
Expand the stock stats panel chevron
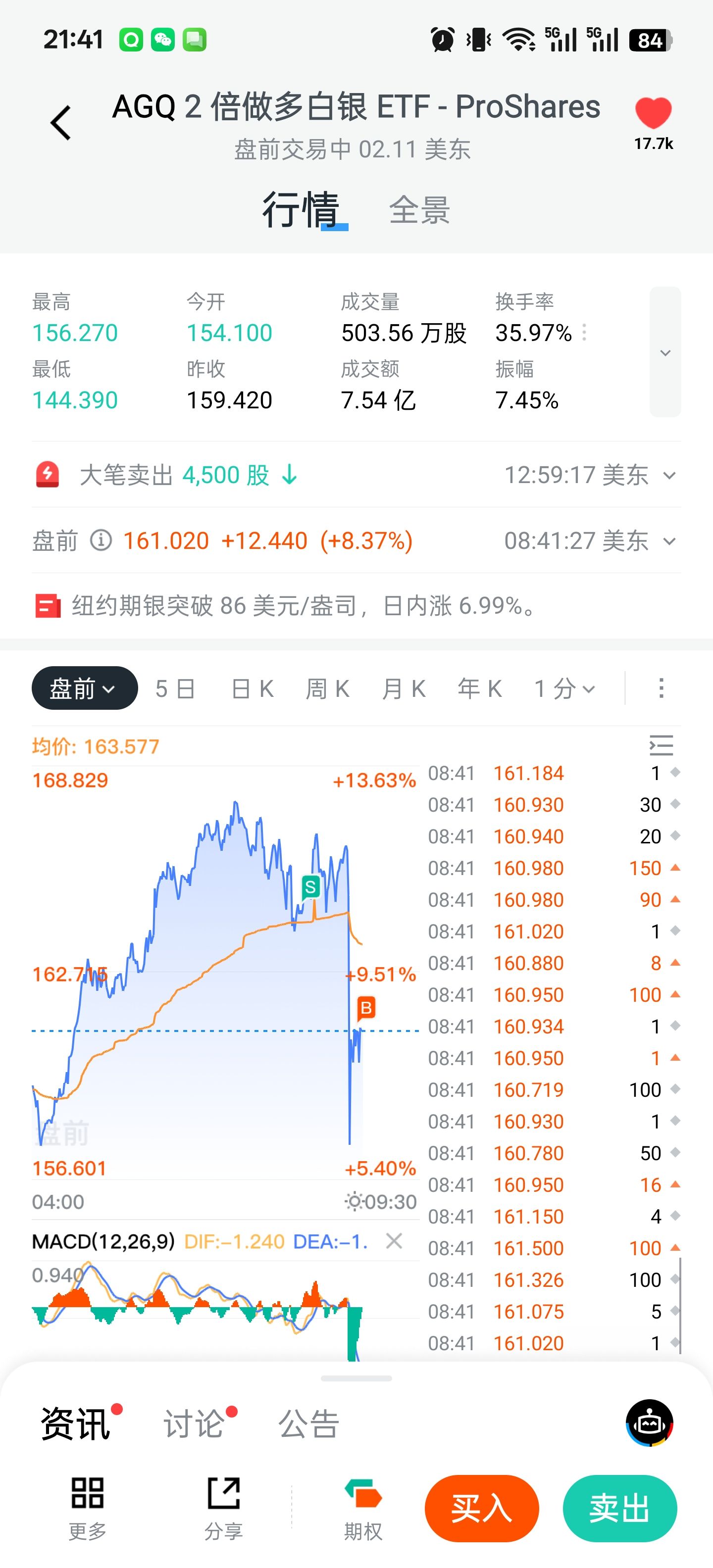(665, 352)
